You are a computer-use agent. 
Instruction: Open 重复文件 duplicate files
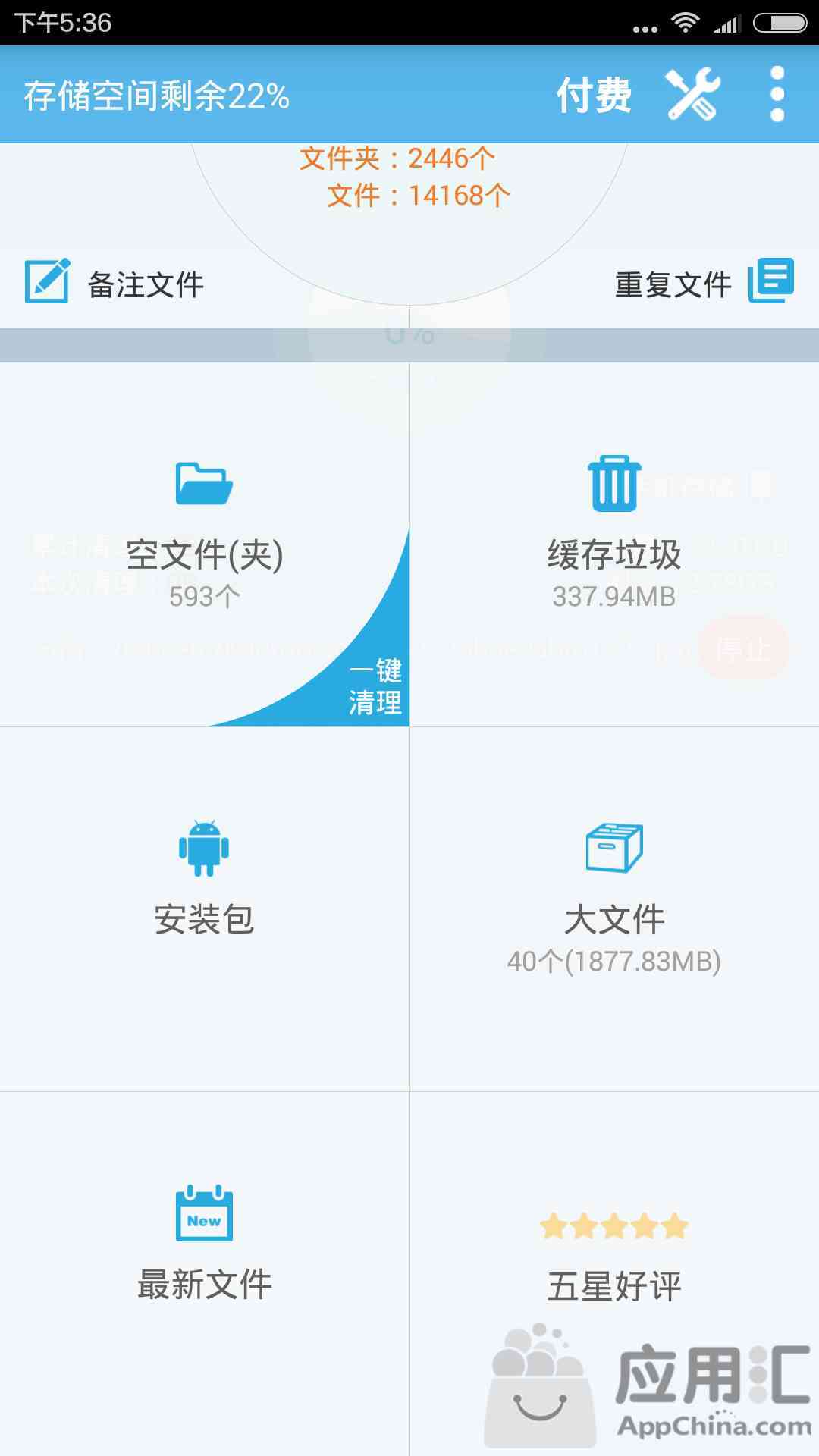pos(702,283)
